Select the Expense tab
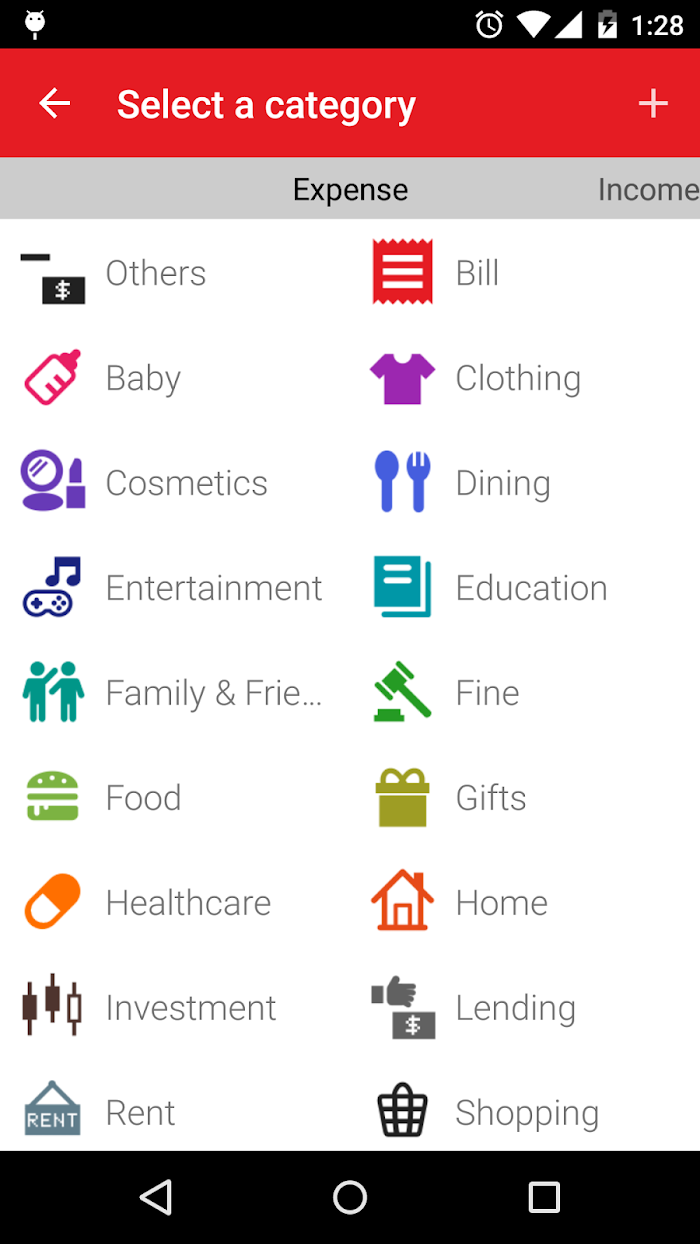 [350, 189]
